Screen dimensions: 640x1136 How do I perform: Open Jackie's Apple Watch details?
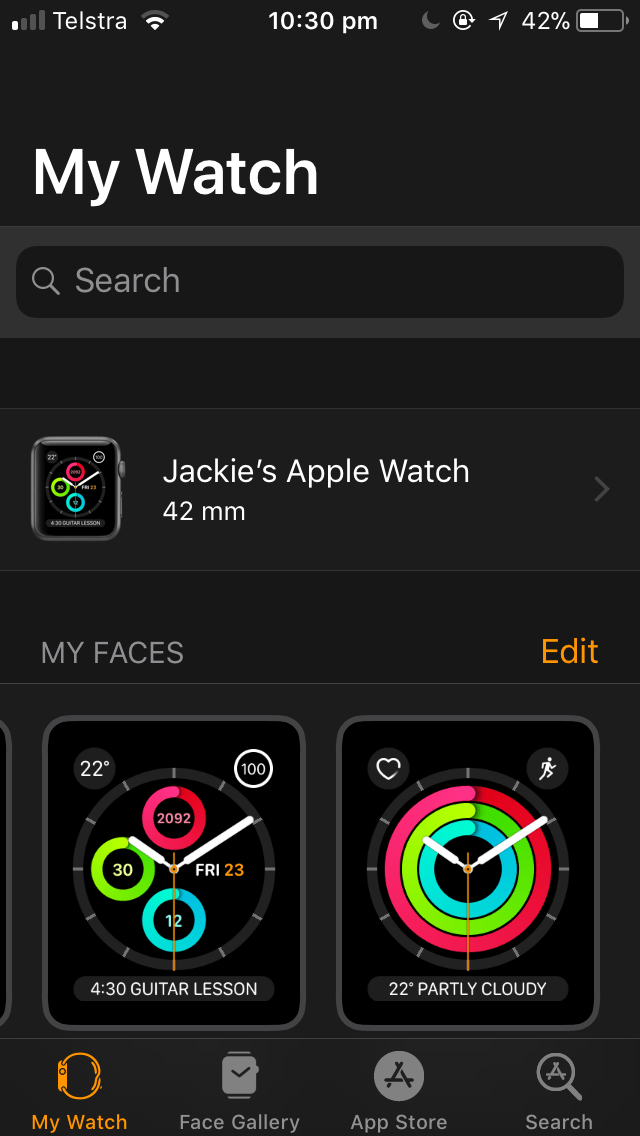click(320, 489)
